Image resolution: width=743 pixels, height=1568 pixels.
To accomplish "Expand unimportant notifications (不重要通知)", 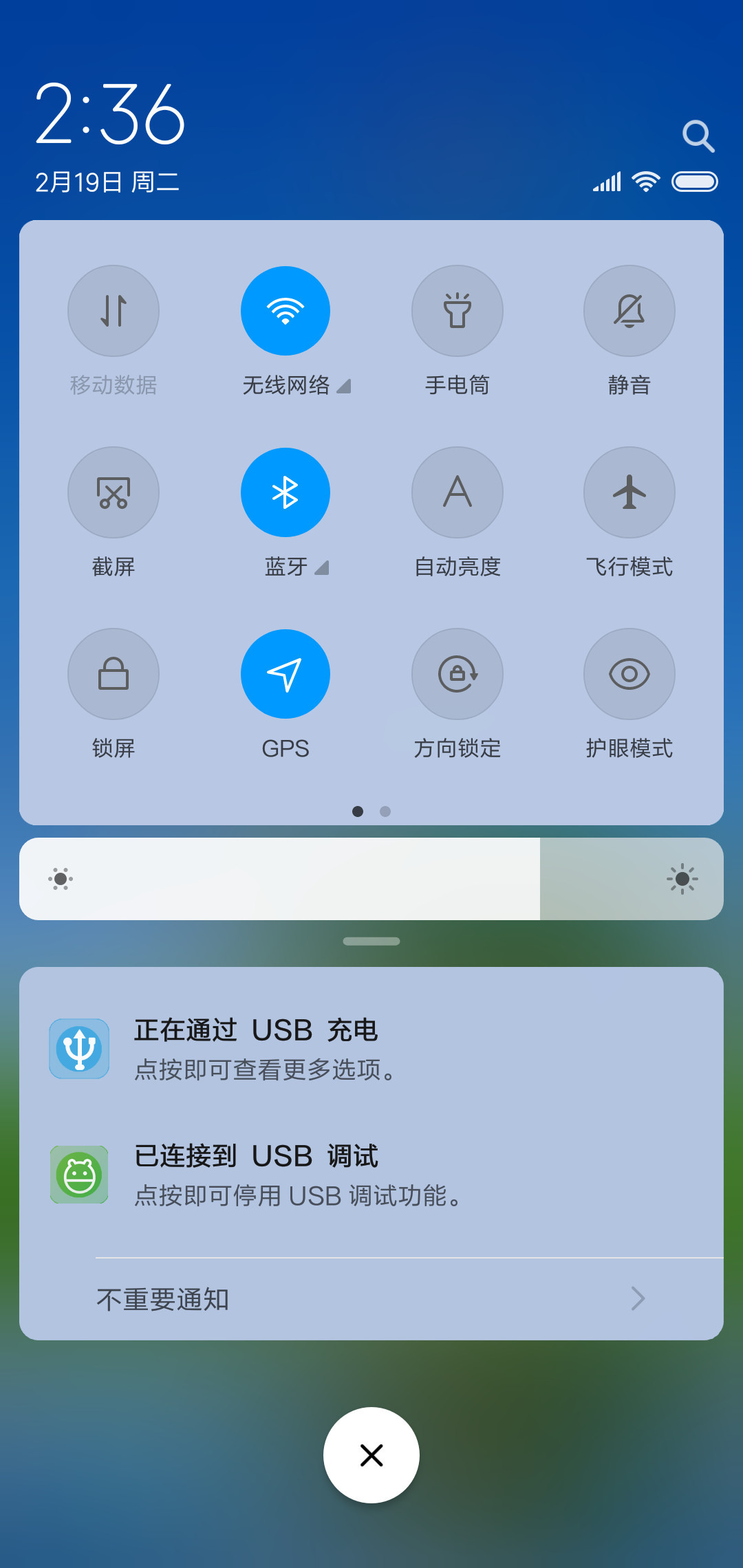I will coord(371,1299).
